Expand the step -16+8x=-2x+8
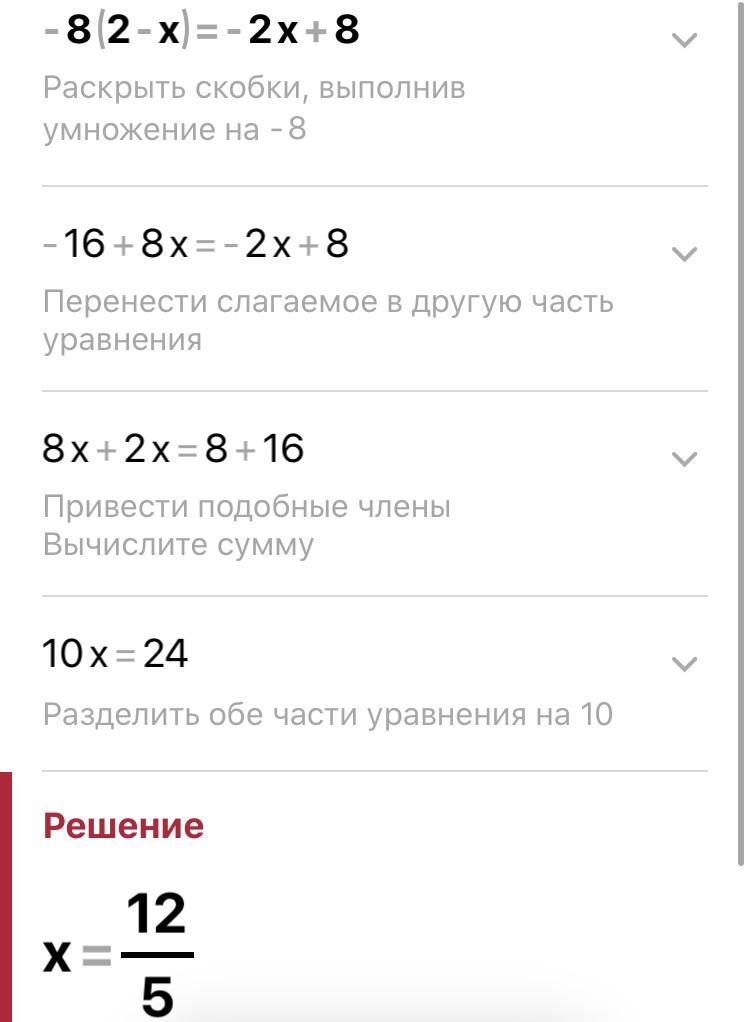Viewport: 750px width, 1022px height. pos(684,254)
